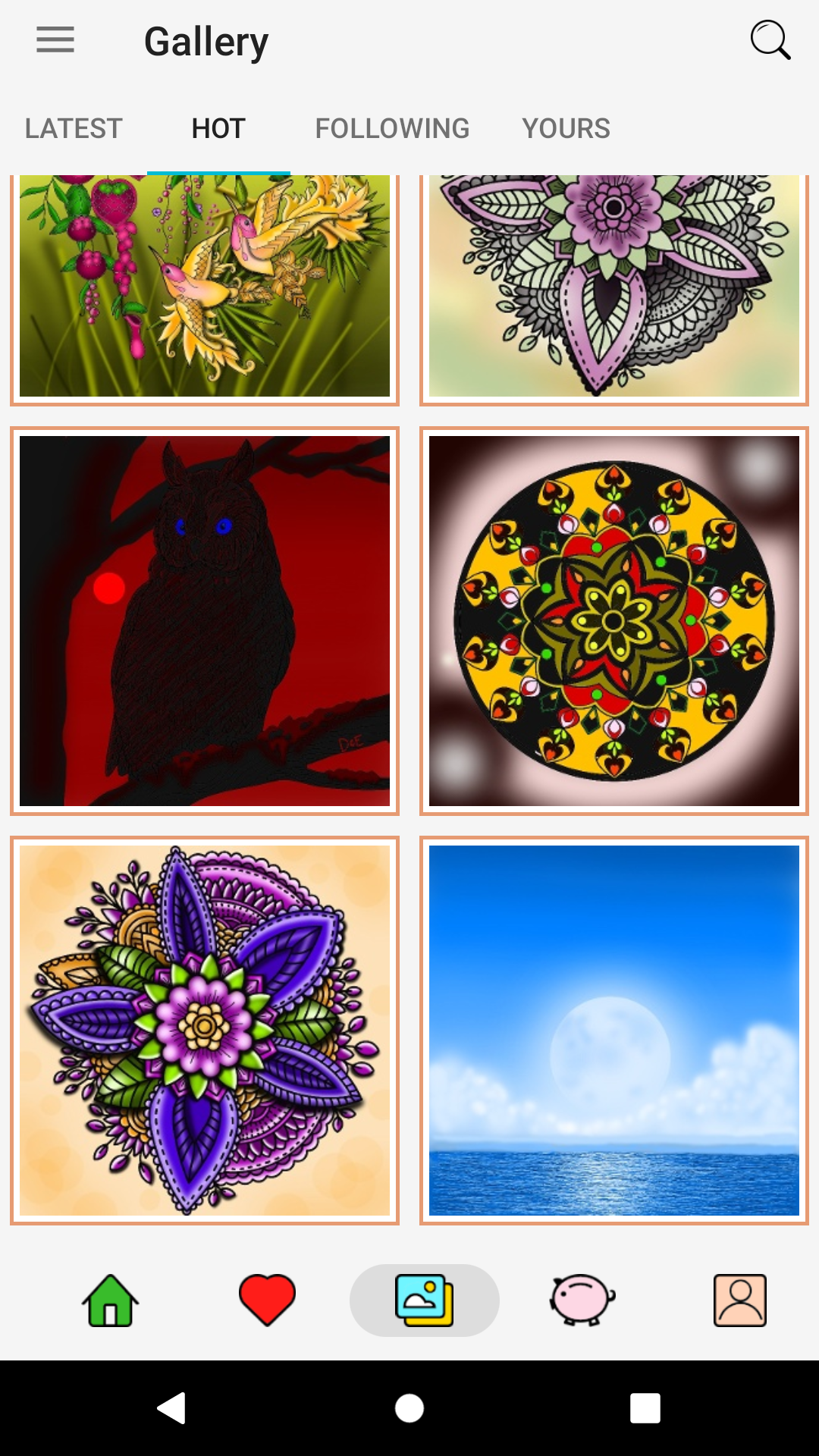Select the Hot tab
The image size is (819, 1456).
tap(218, 128)
